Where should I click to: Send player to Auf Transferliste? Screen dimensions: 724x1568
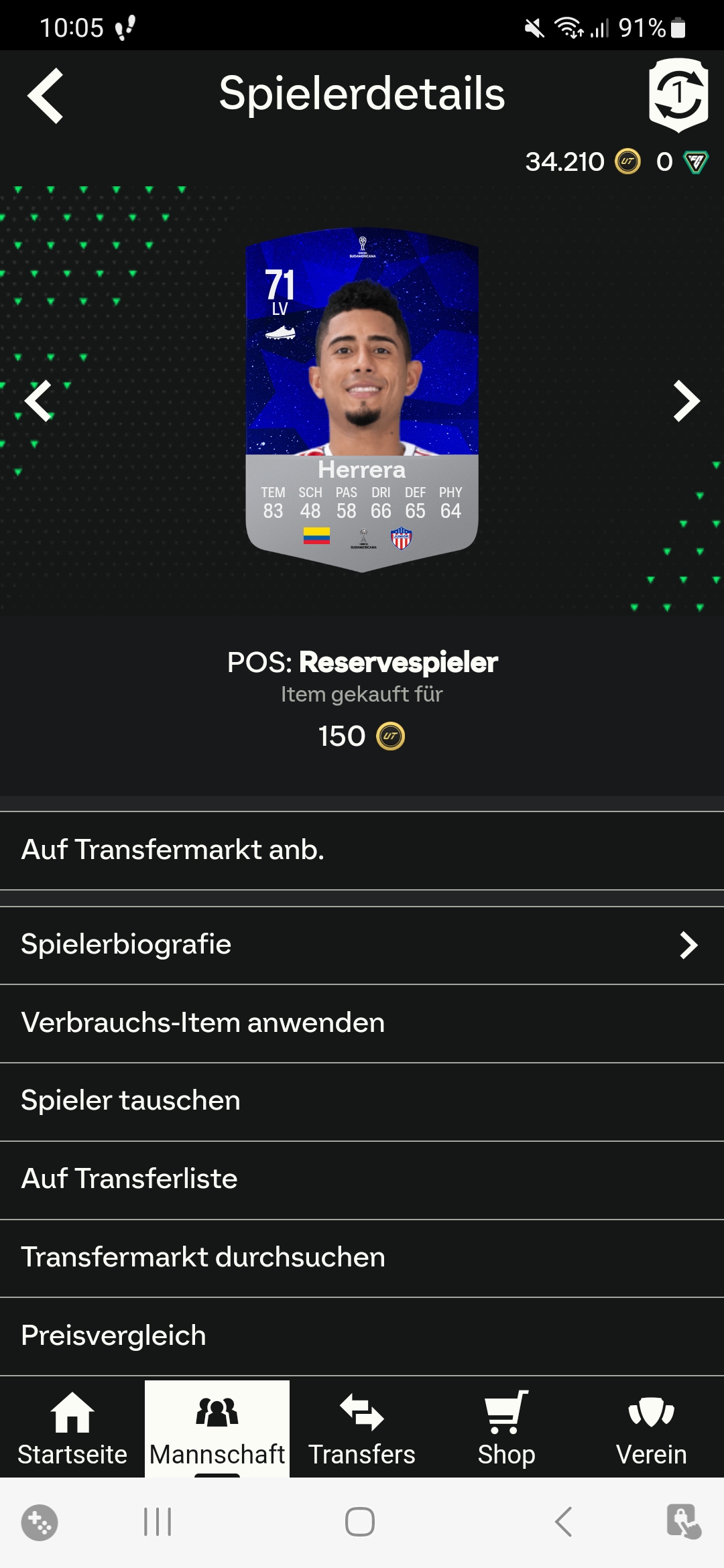362,1180
